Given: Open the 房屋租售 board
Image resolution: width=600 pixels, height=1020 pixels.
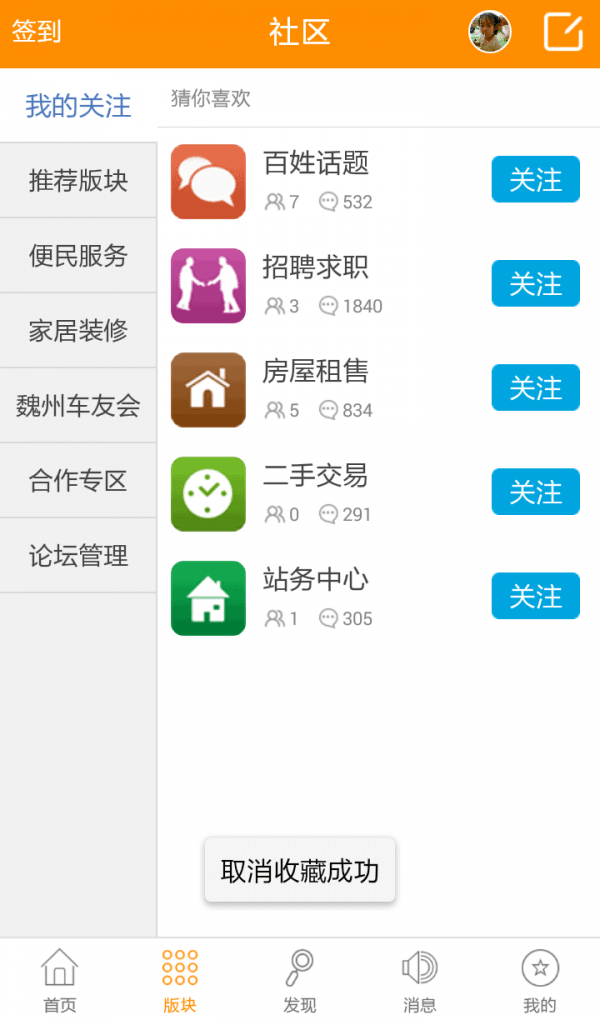Looking at the screenshot, I should (315, 388).
